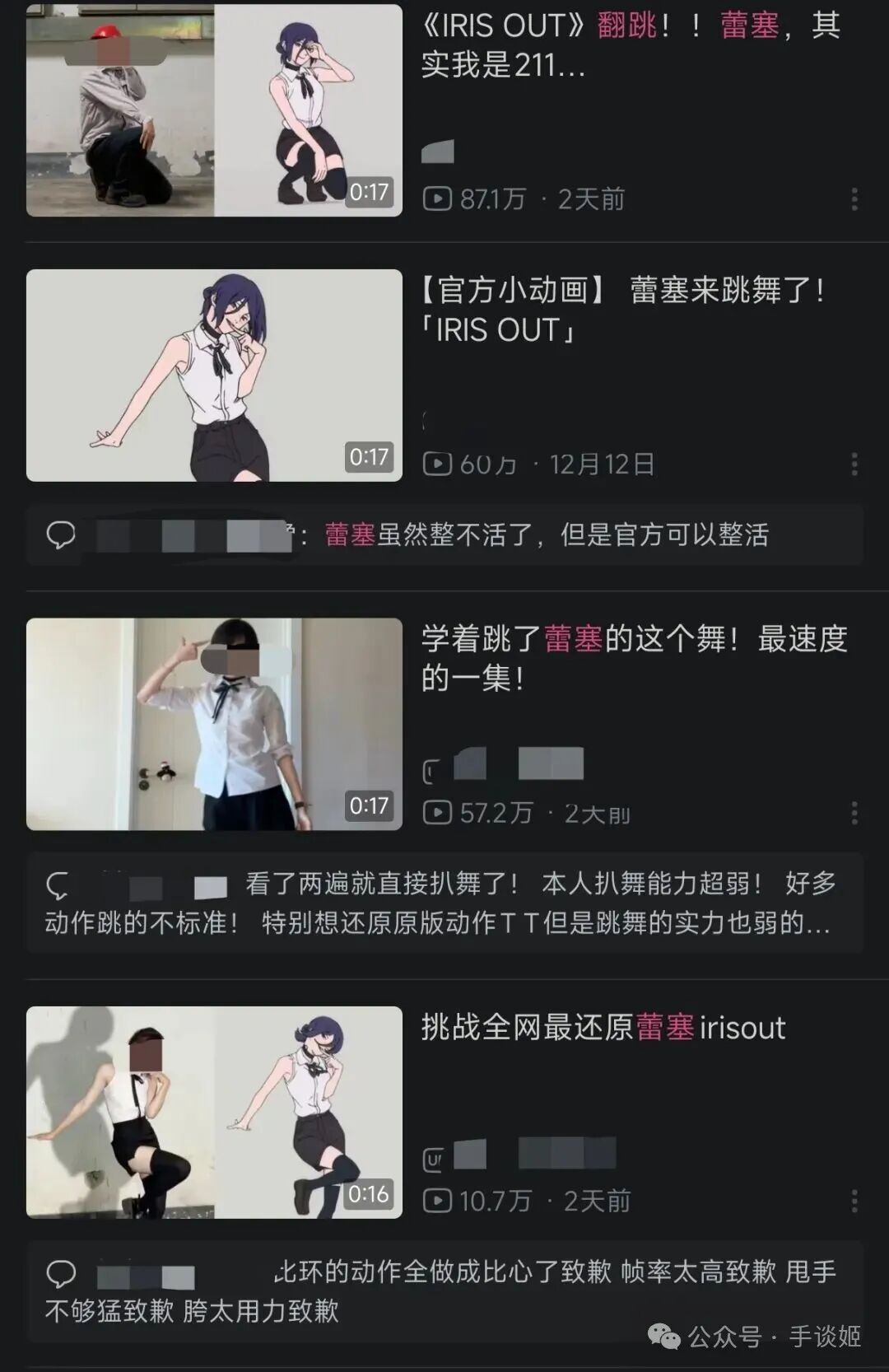The width and height of the screenshot is (889, 1372).
Task: Click the comment bubble icon below the official animation video
Action: (62, 536)
